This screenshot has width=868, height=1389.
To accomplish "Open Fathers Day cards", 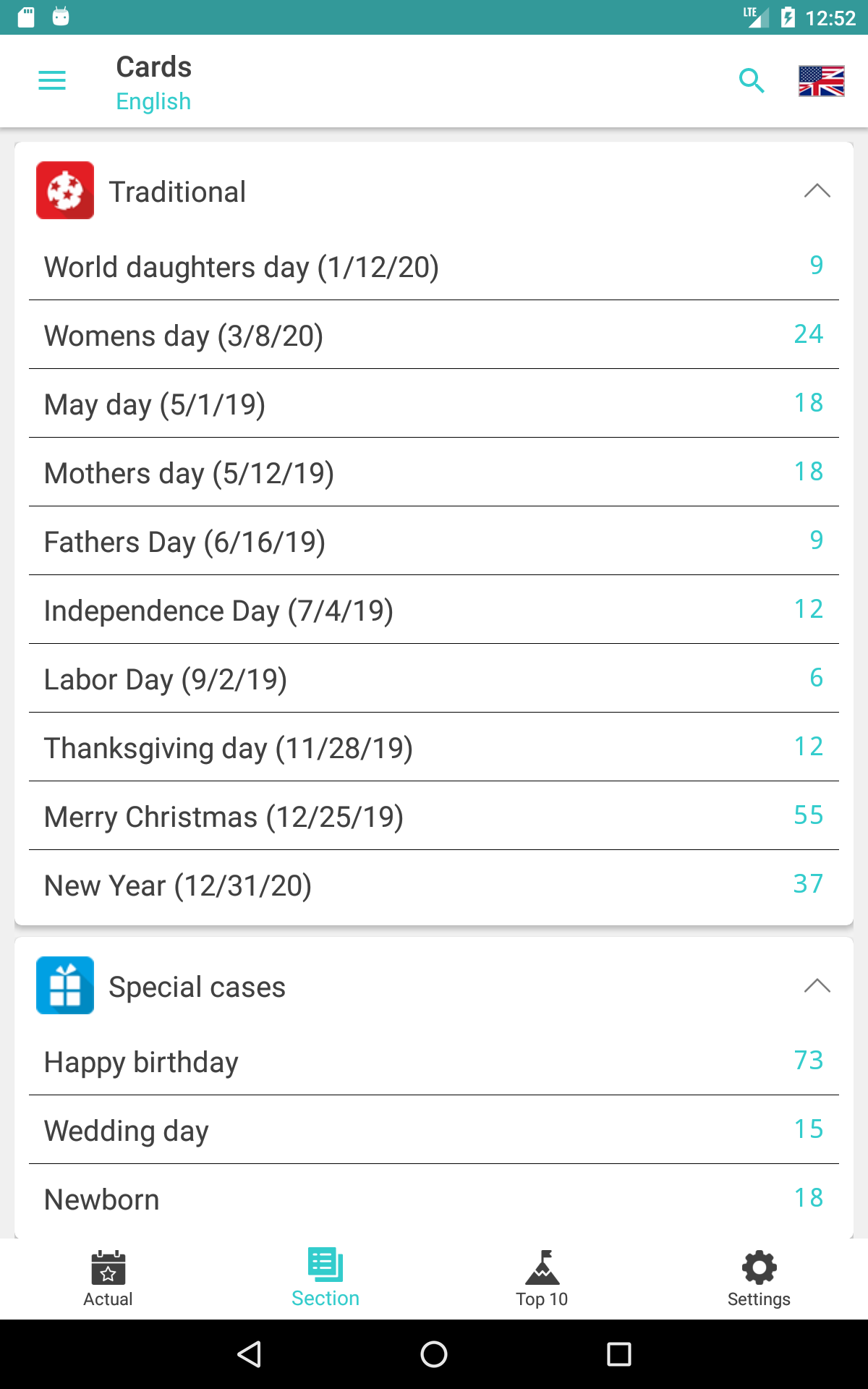I will (x=434, y=541).
